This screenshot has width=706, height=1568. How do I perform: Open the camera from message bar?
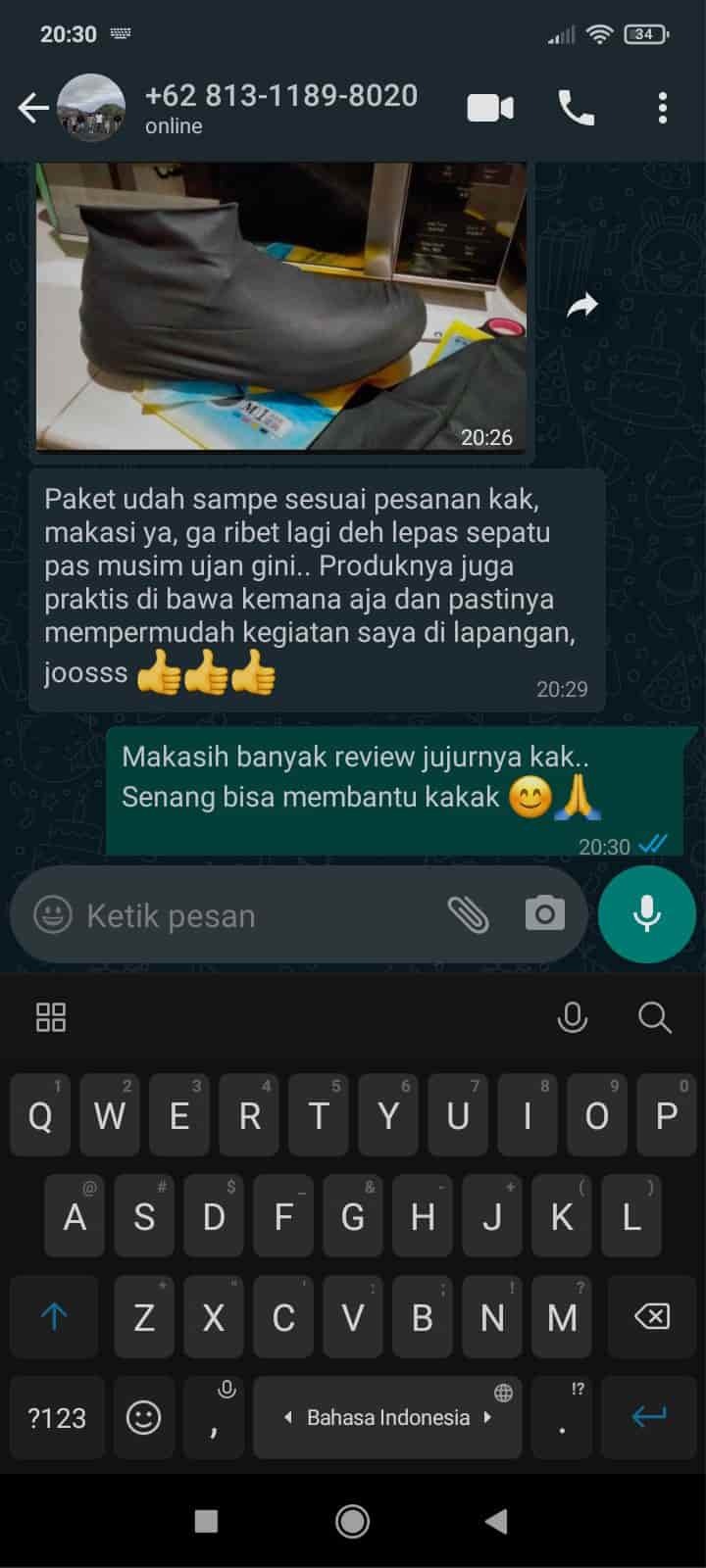tap(544, 915)
